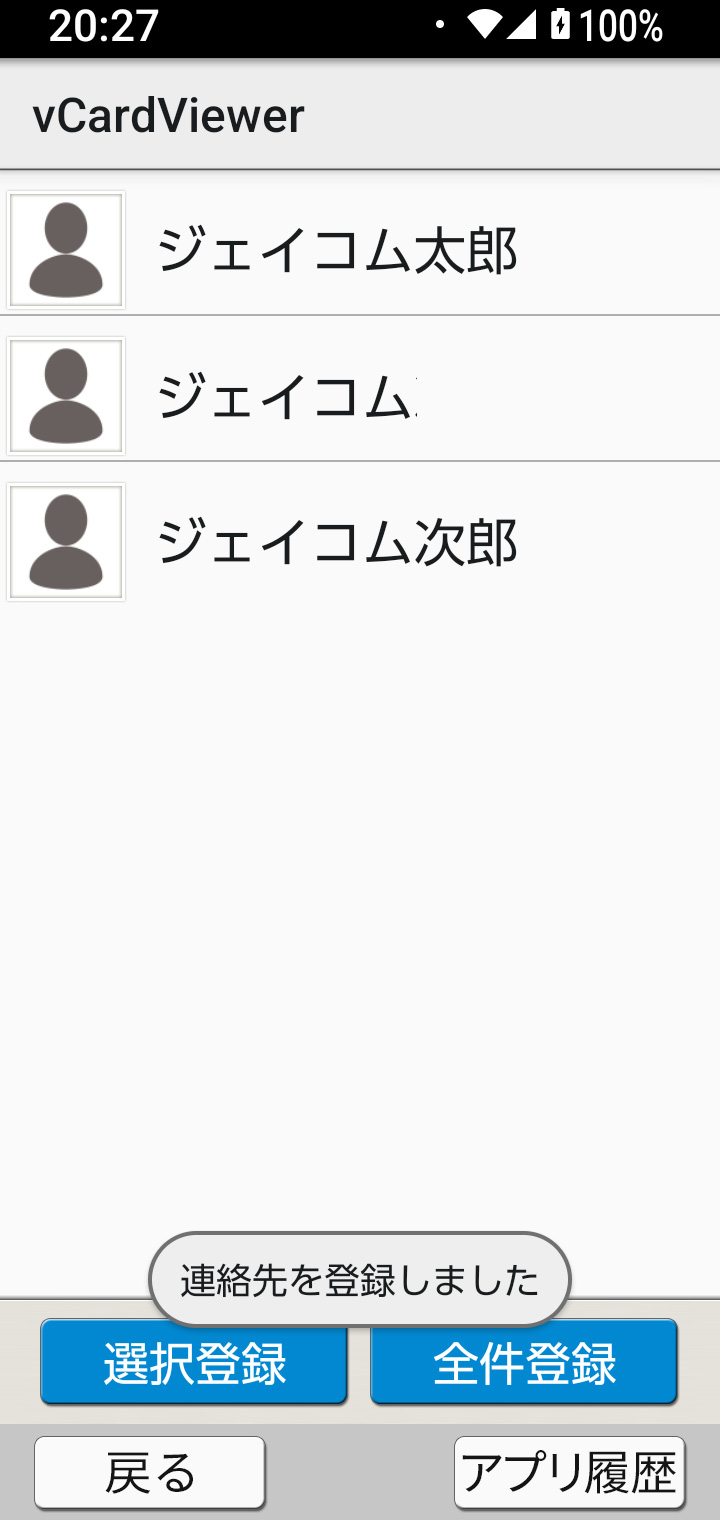Viewport: 720px width, 1520px height.
Task: Tap the 選択登録 button
Action: click(194, 1362)
